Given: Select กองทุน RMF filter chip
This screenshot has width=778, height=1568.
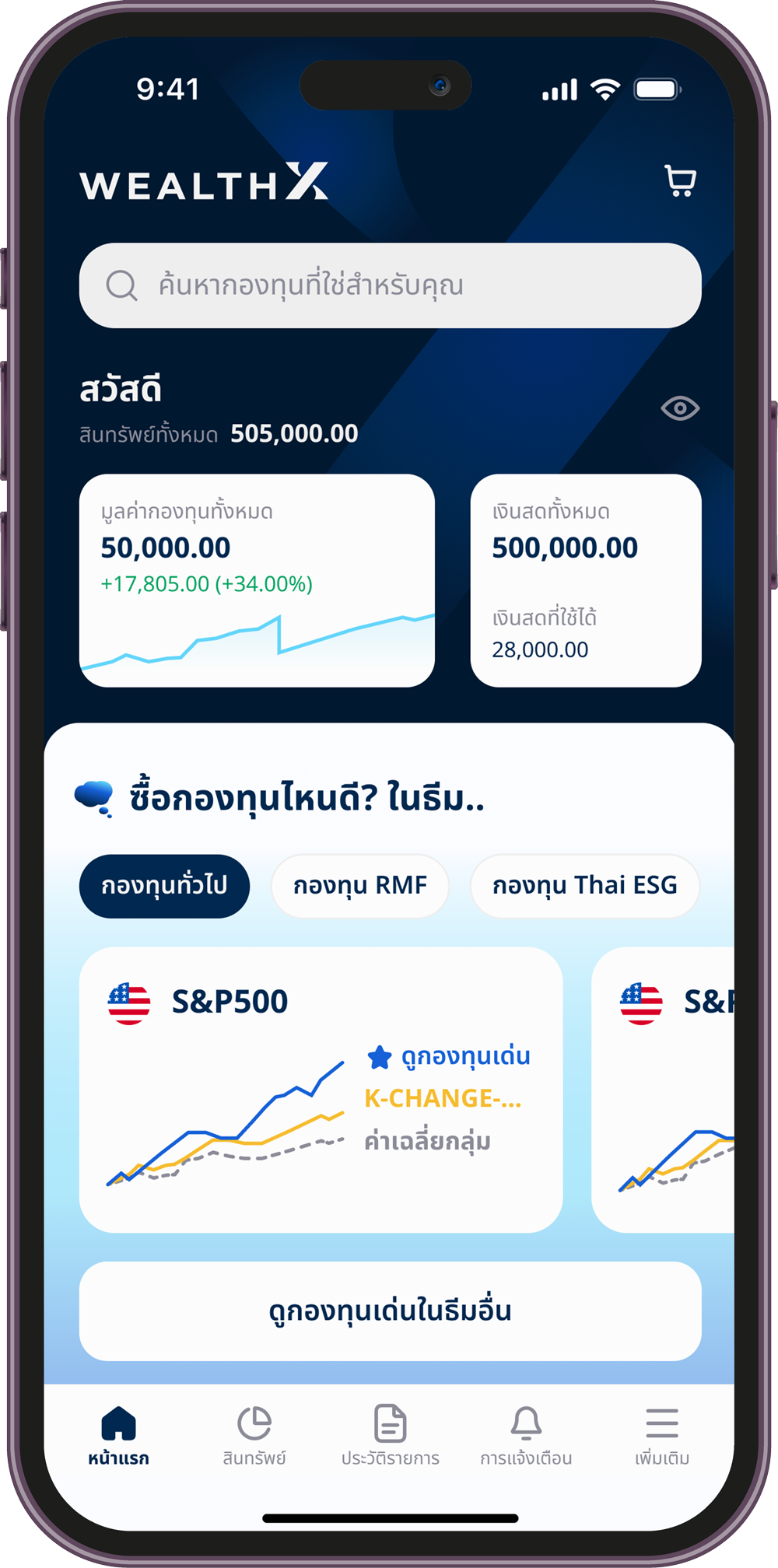Looking at the screenshot, I should [x=359, y=885].
